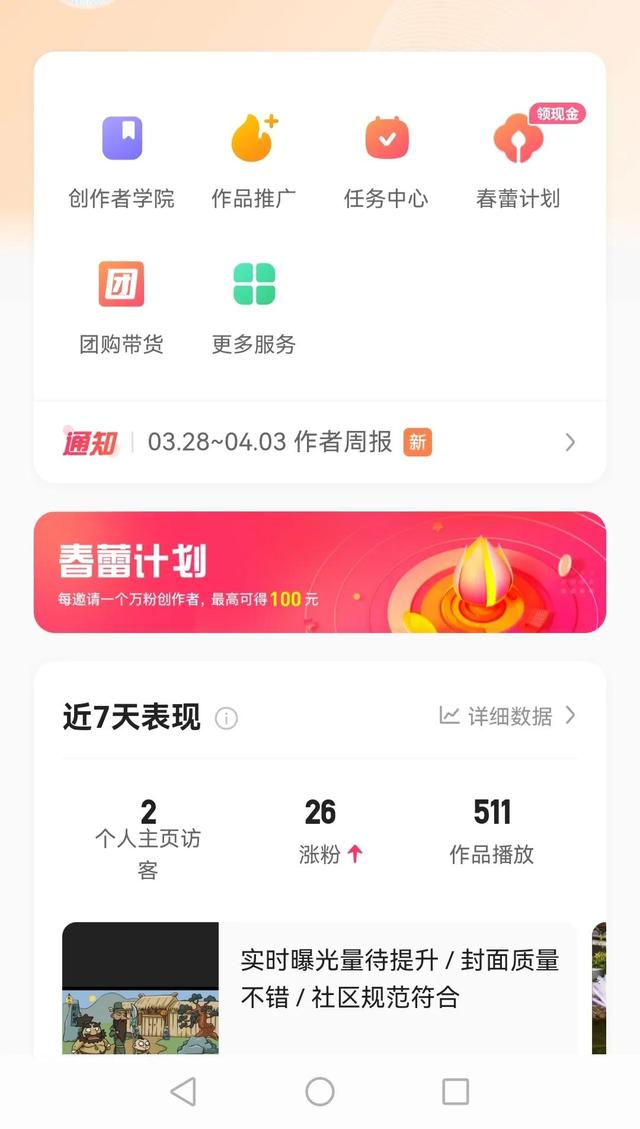Screen dimensions: 640x1129
Task: Tap the info icon beside 近7天表现
Action: coord(227,718)
